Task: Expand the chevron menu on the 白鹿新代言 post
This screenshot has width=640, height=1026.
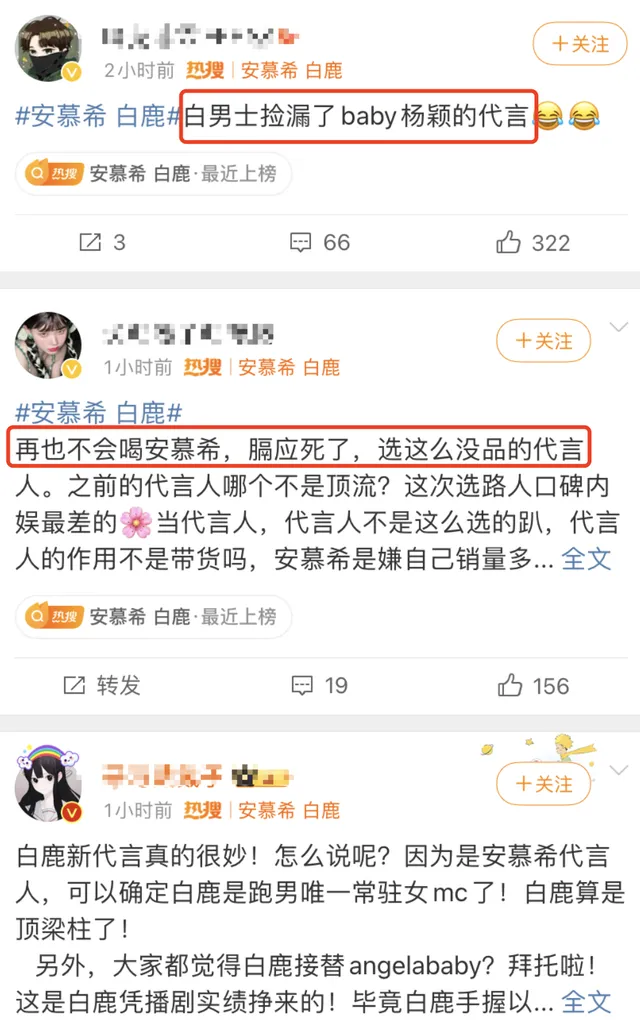Action: coord(618,769)
